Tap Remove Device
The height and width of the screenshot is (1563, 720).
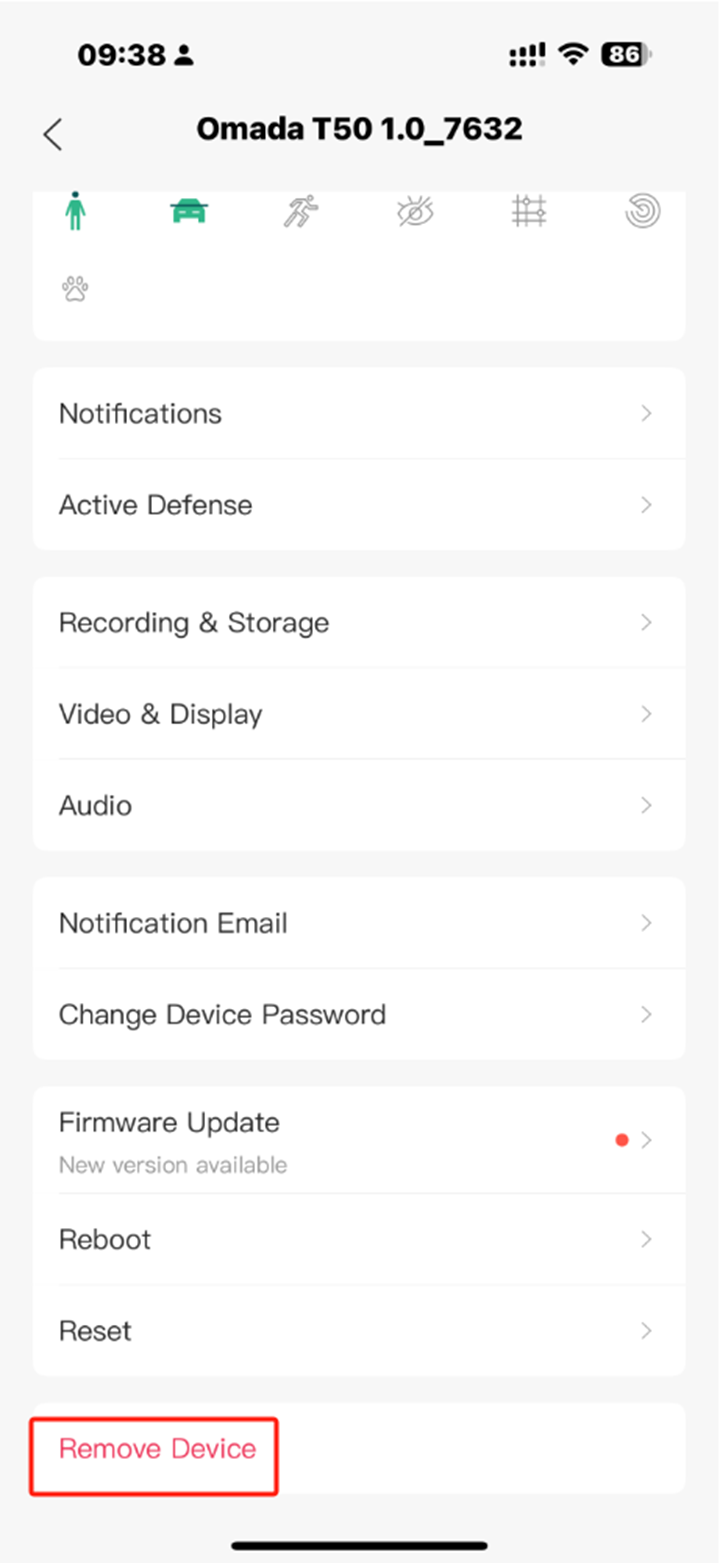tap(157, 1449)
